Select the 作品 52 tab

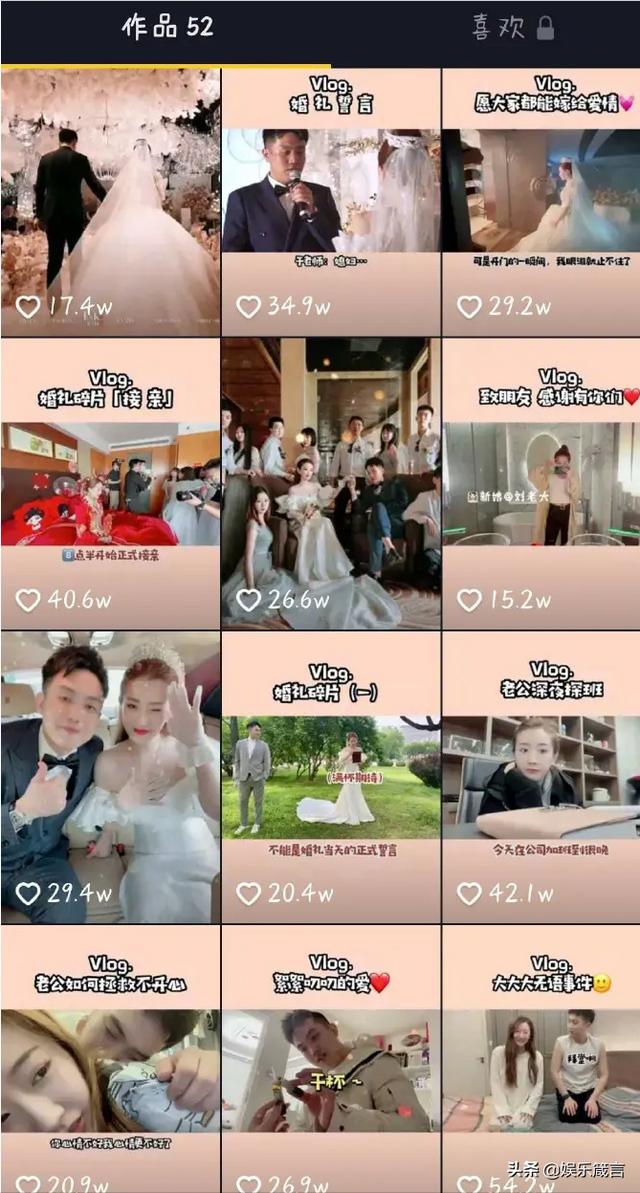pyautogui.click(x=167, y=28)
